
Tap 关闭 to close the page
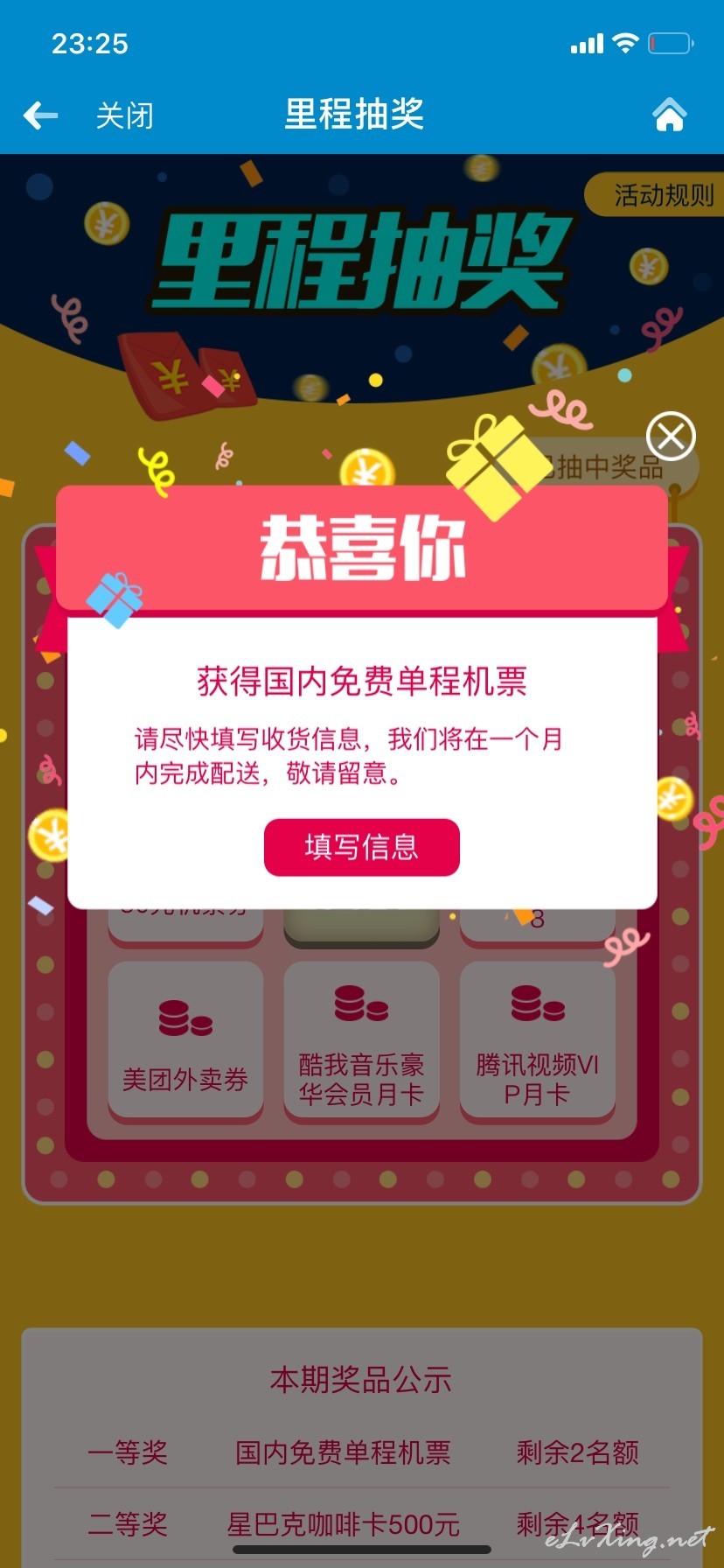124,115
